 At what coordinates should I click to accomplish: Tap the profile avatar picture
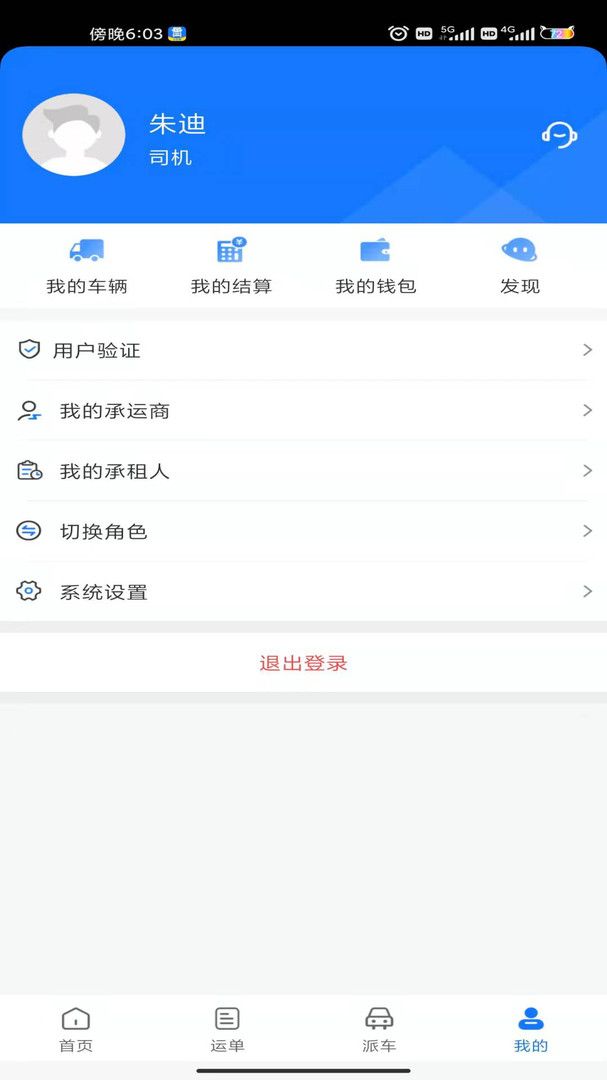point(74,135)
